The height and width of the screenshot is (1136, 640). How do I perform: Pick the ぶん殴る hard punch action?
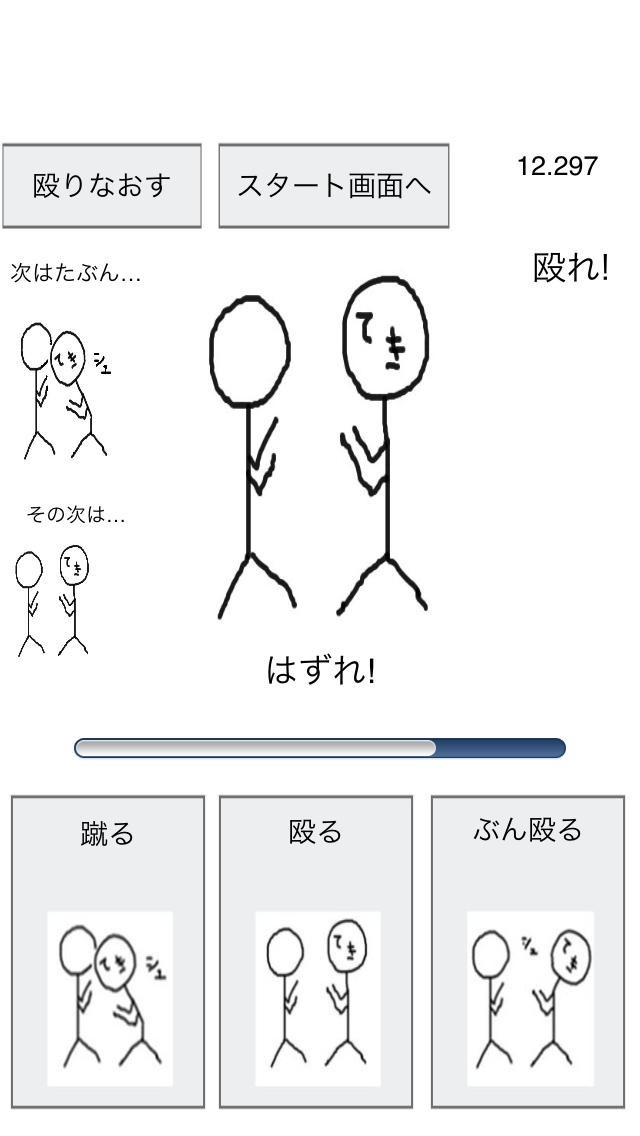pos(528,952)
